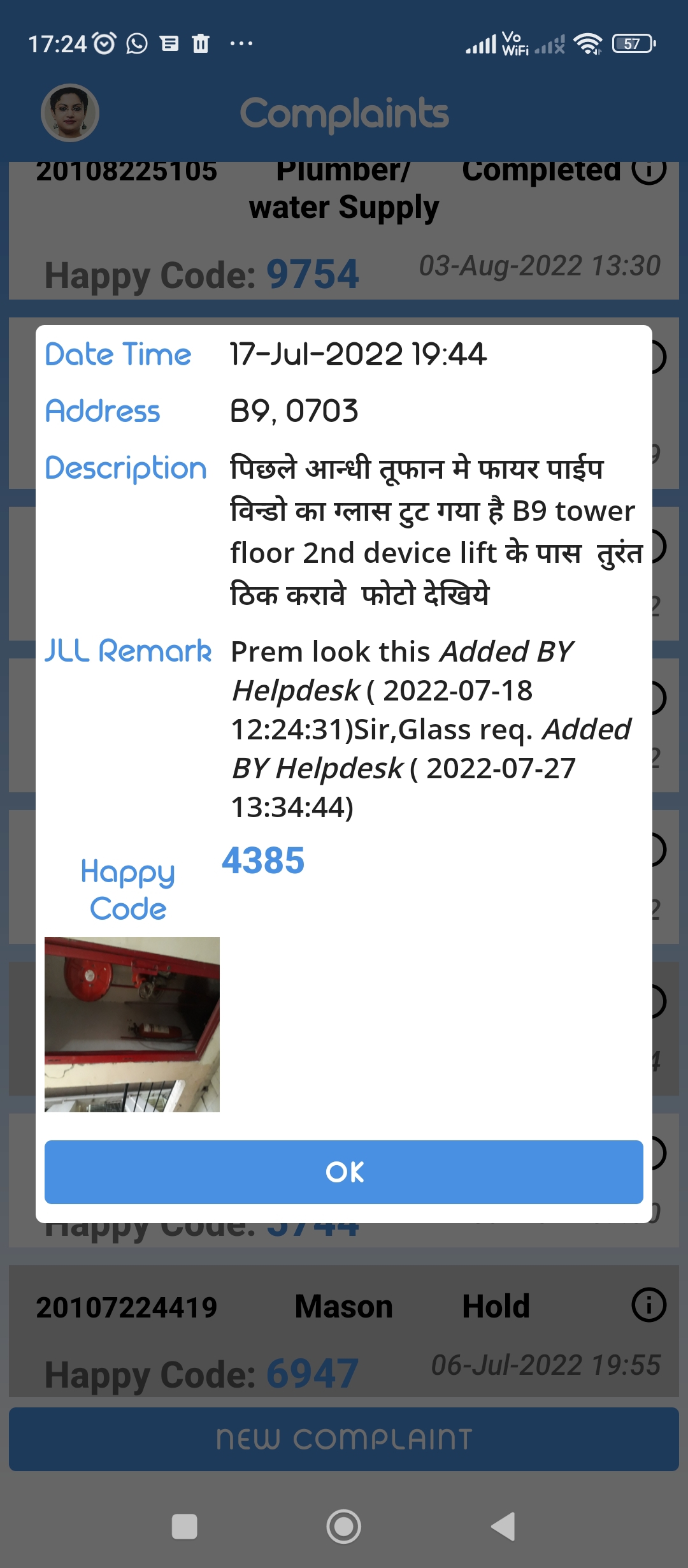
Task: Open info for Plumber/water Supply complaint
Action: (649, 171)
